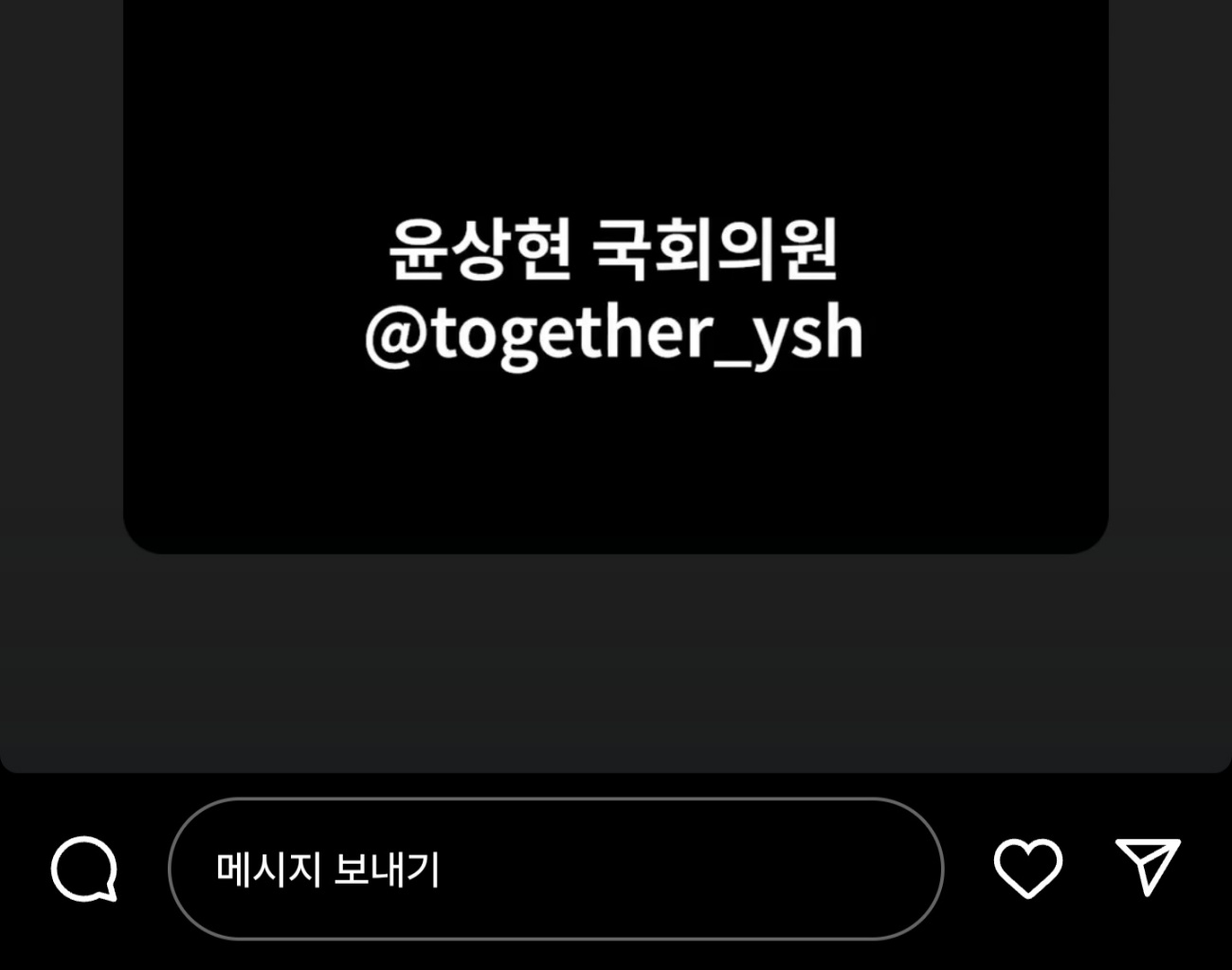Open the comment bubble icon
This screenshot has height=970, width=1232.
pyautogui.click(x=84, y=868)
